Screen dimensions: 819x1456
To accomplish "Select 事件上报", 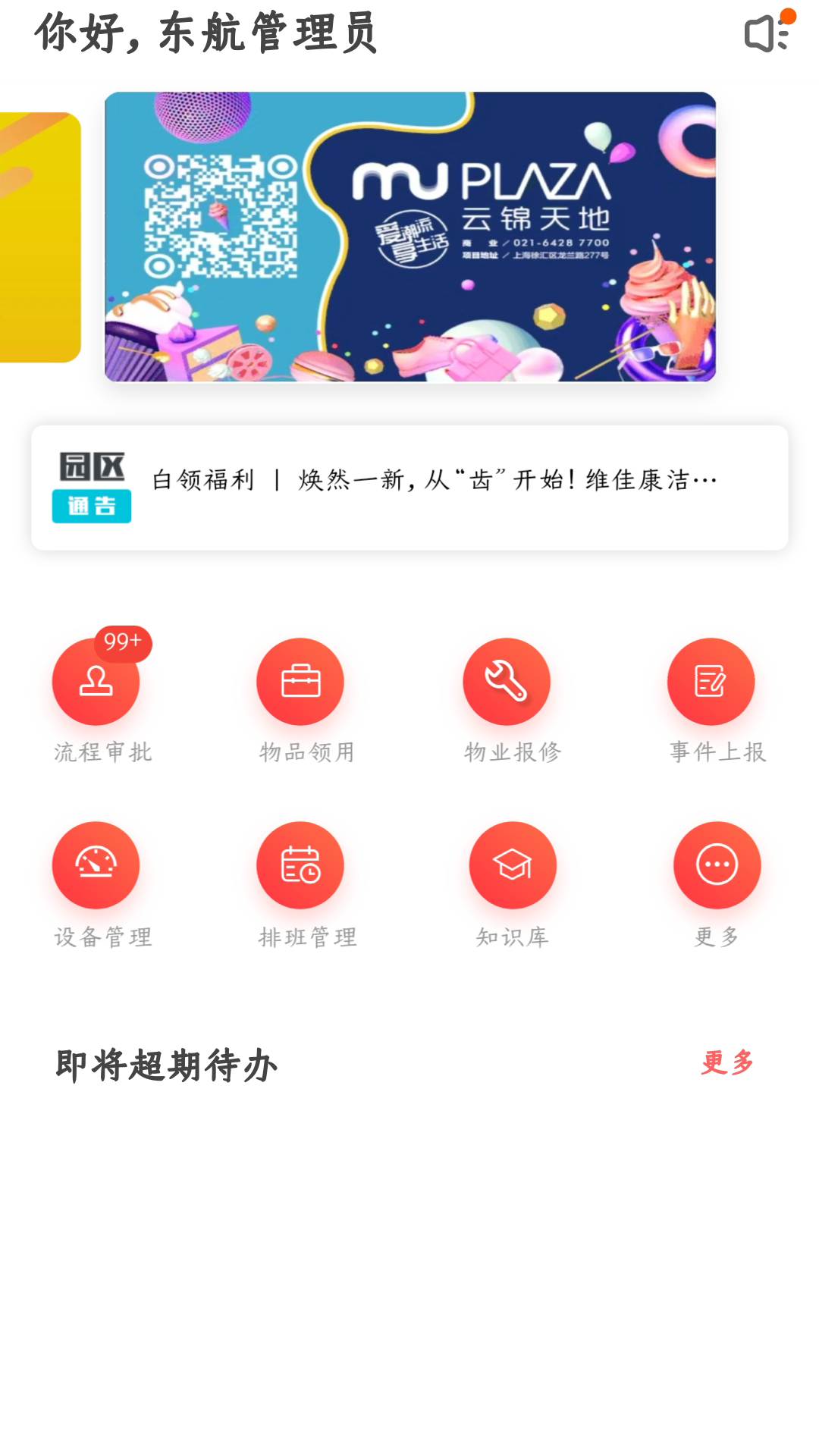I will (711, 682).
